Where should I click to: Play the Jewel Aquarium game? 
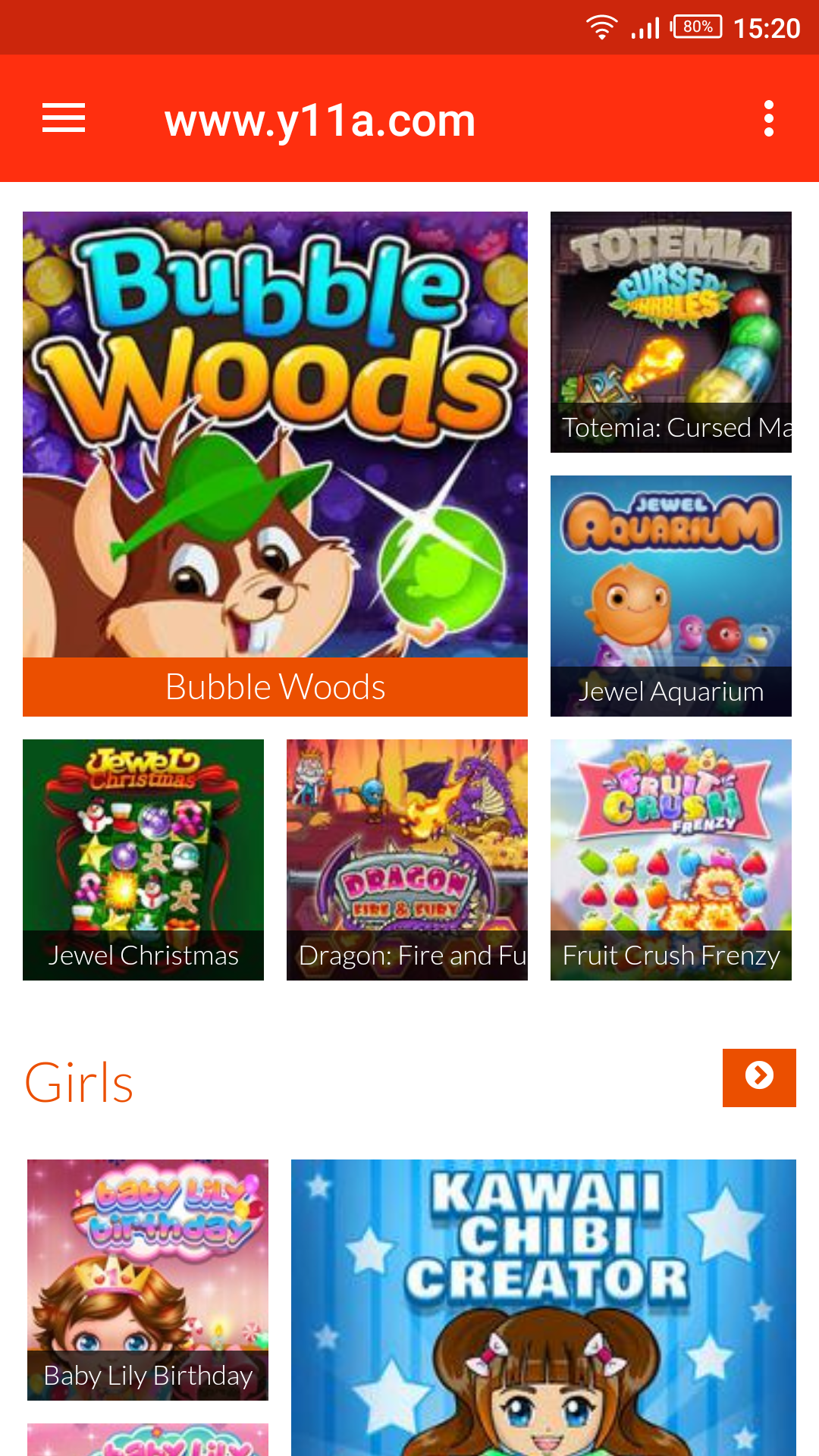(x=670, y=595)
